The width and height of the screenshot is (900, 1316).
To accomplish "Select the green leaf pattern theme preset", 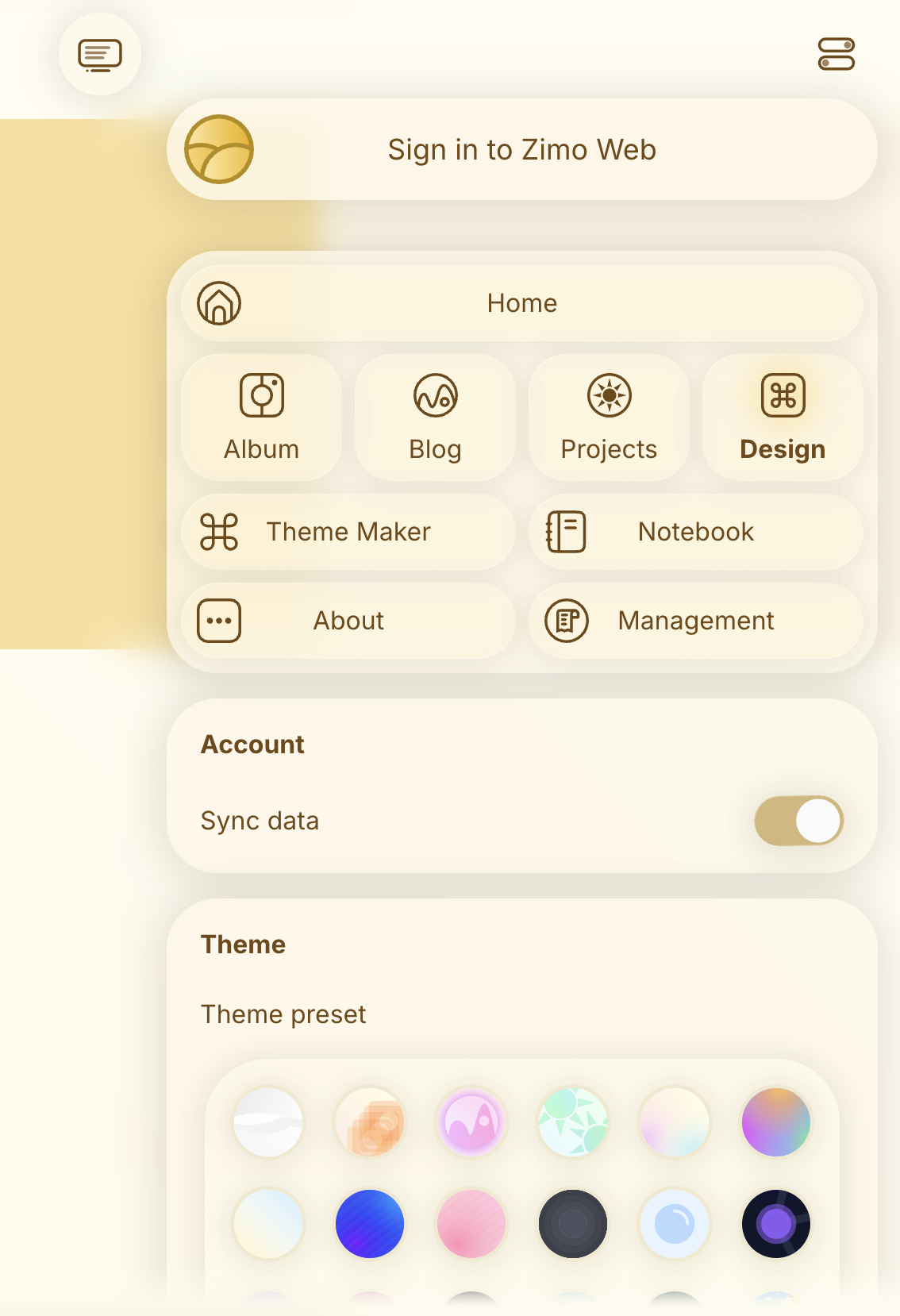I will click(573, 1122).
